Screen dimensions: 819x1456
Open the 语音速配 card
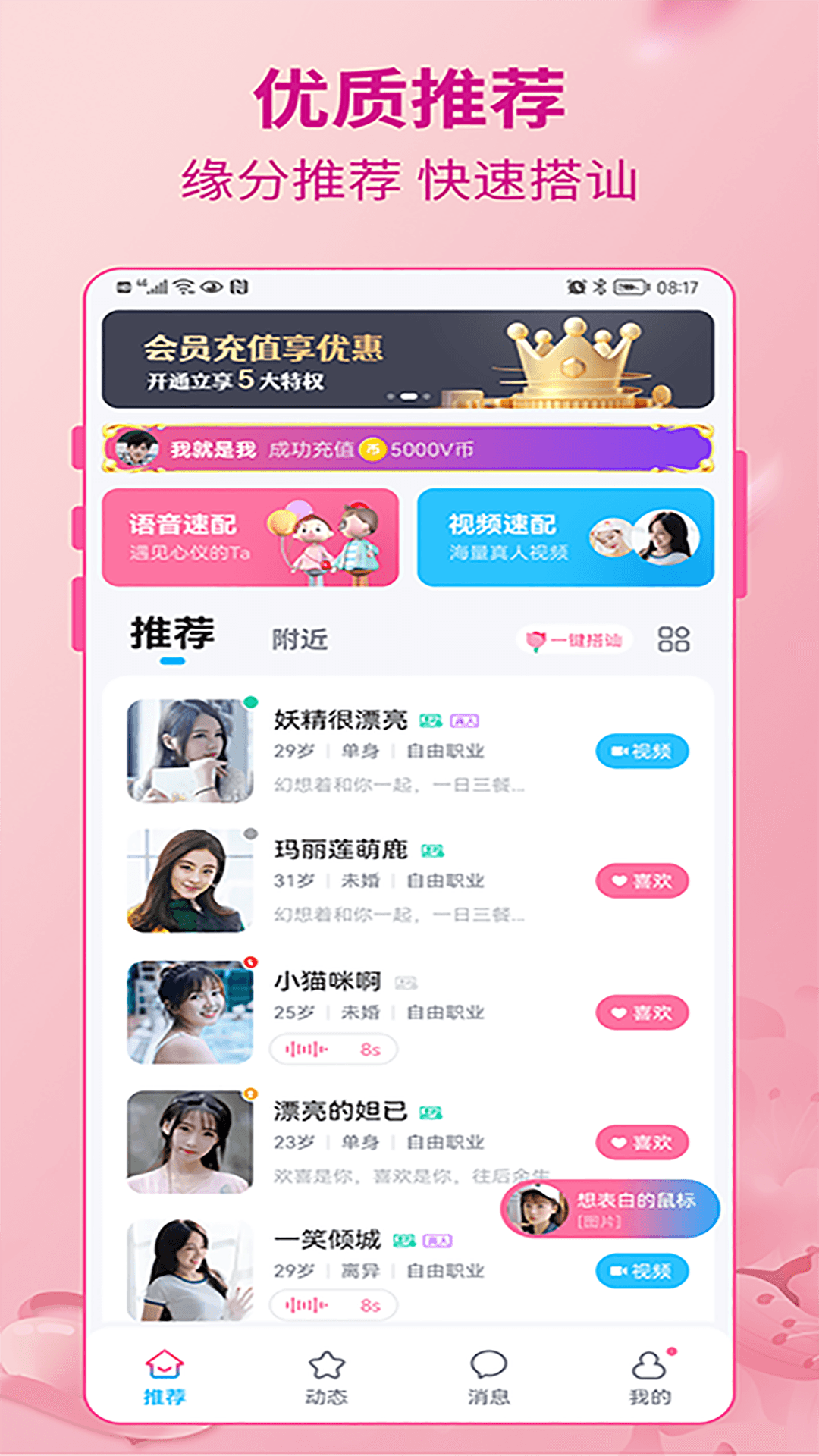(x=250, y=538)
